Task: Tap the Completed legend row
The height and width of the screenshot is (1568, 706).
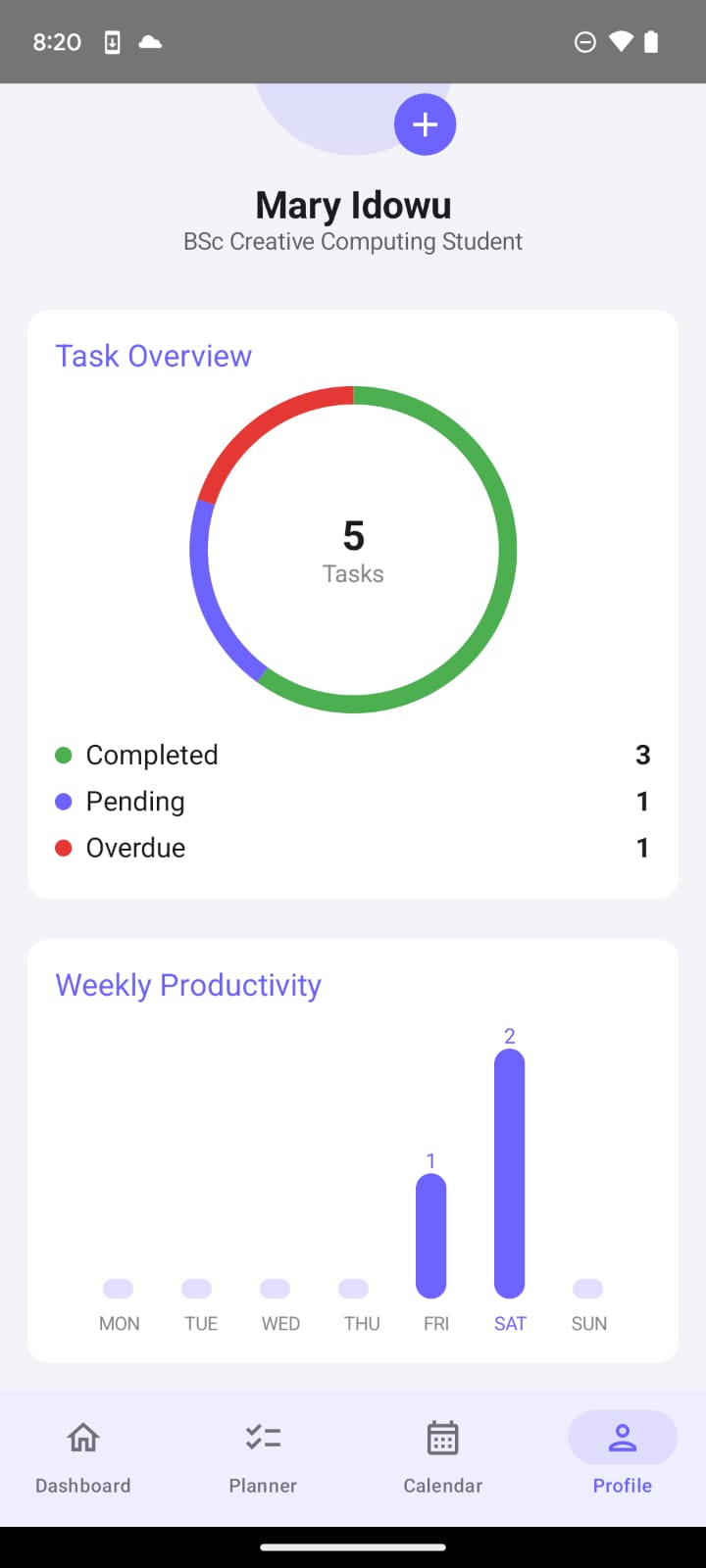Action: pyautogui.click(x=152, y=755)
